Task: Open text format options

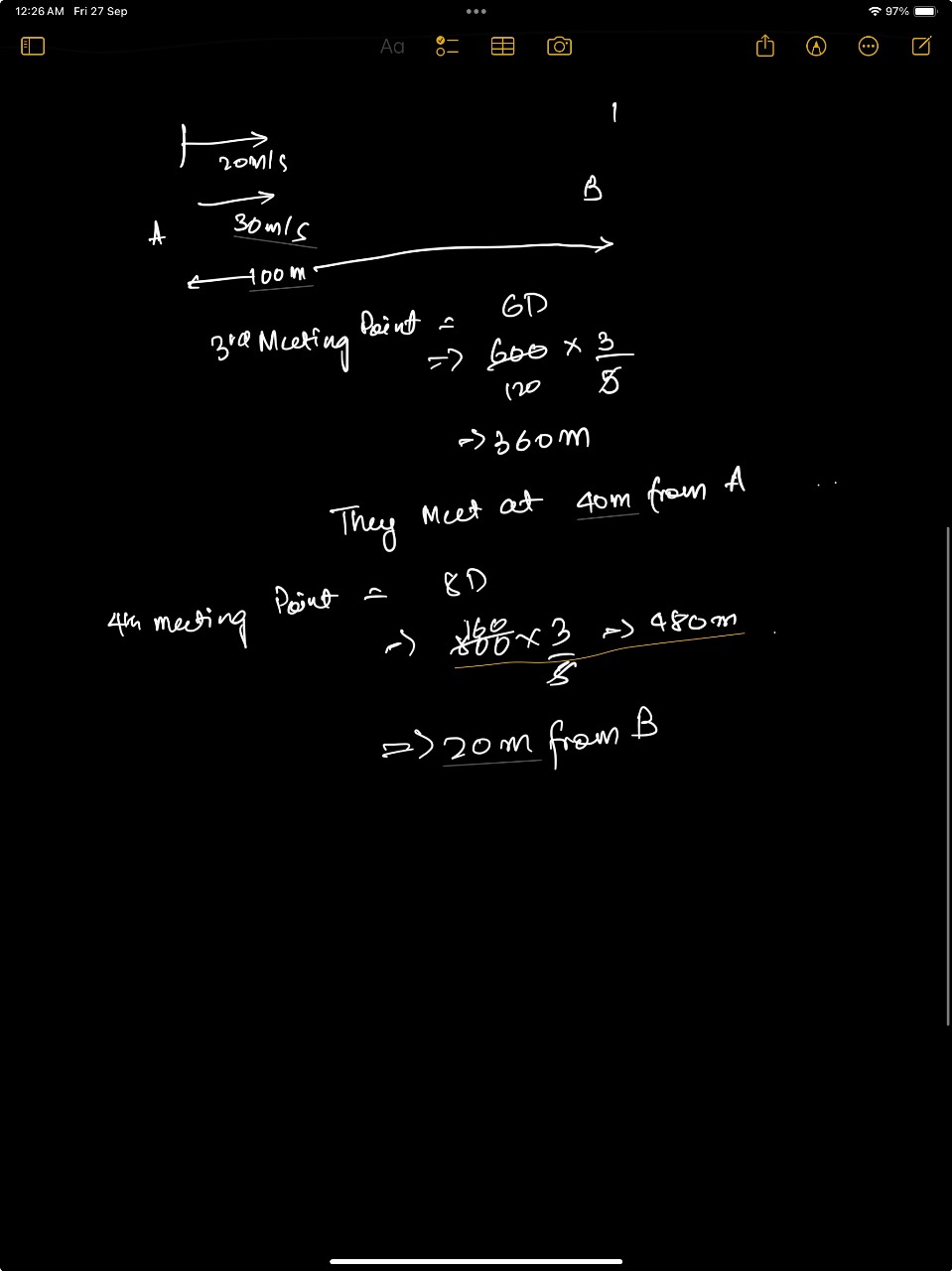Action: (392, 46)
